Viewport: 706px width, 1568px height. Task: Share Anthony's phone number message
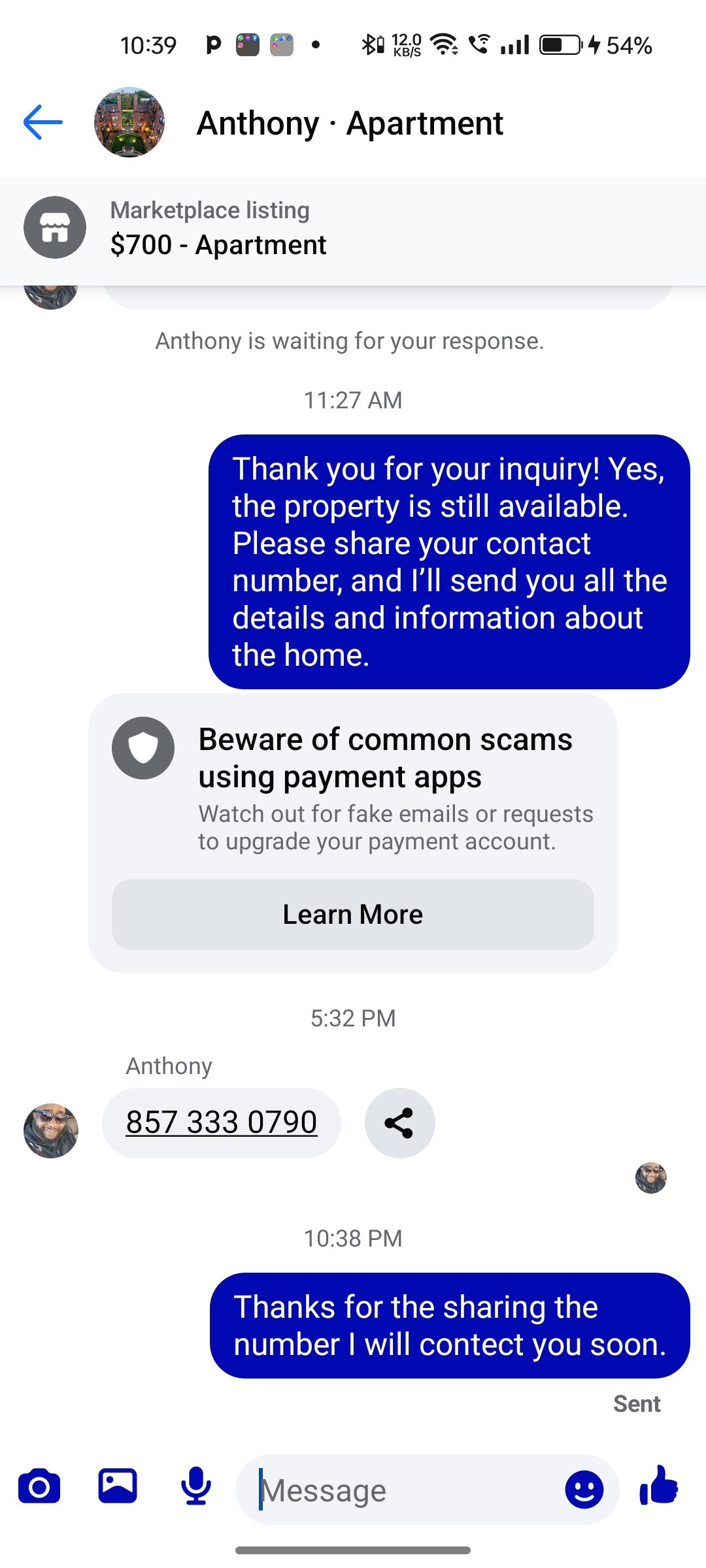[400, 1123]
